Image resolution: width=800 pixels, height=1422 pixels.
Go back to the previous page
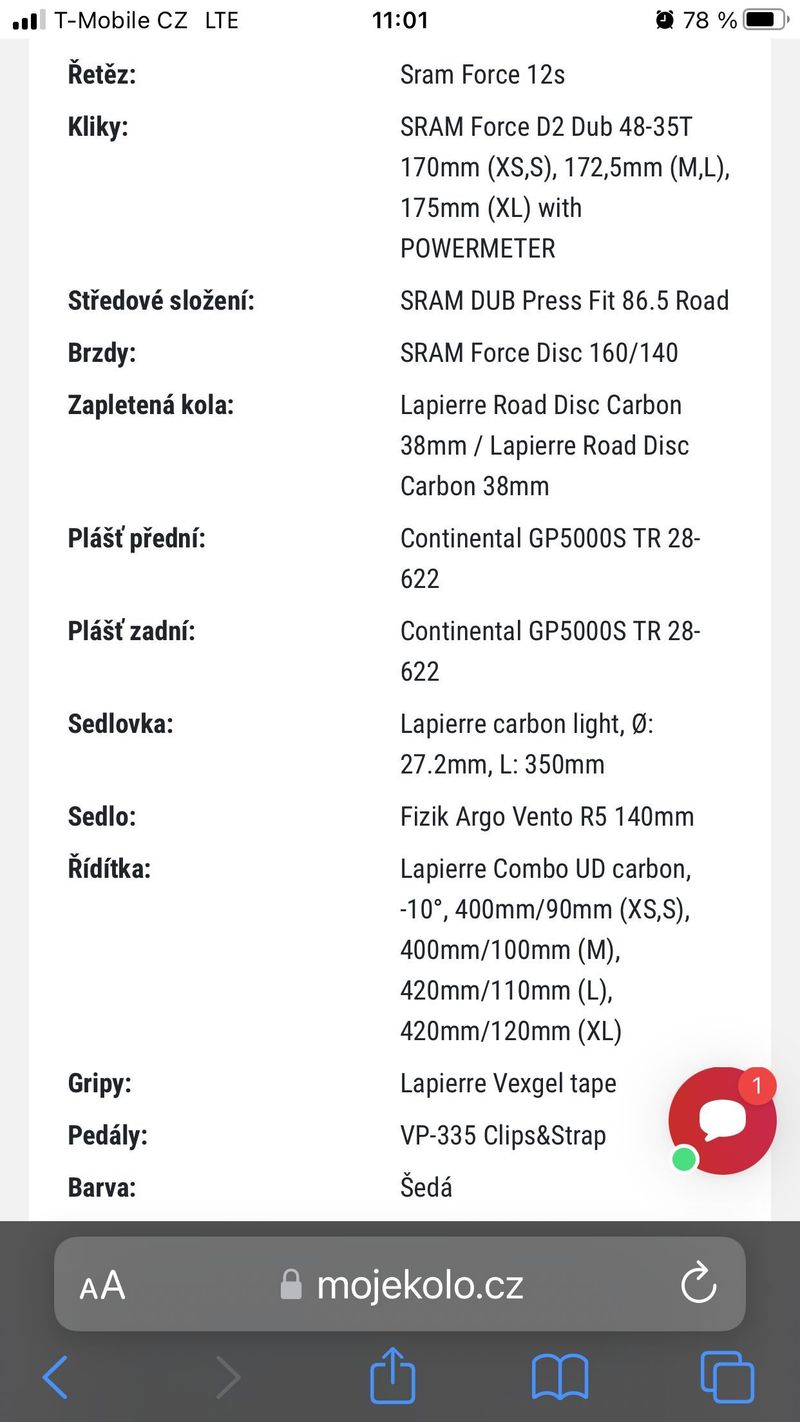pyautogui.click(x=56, y=1378)
